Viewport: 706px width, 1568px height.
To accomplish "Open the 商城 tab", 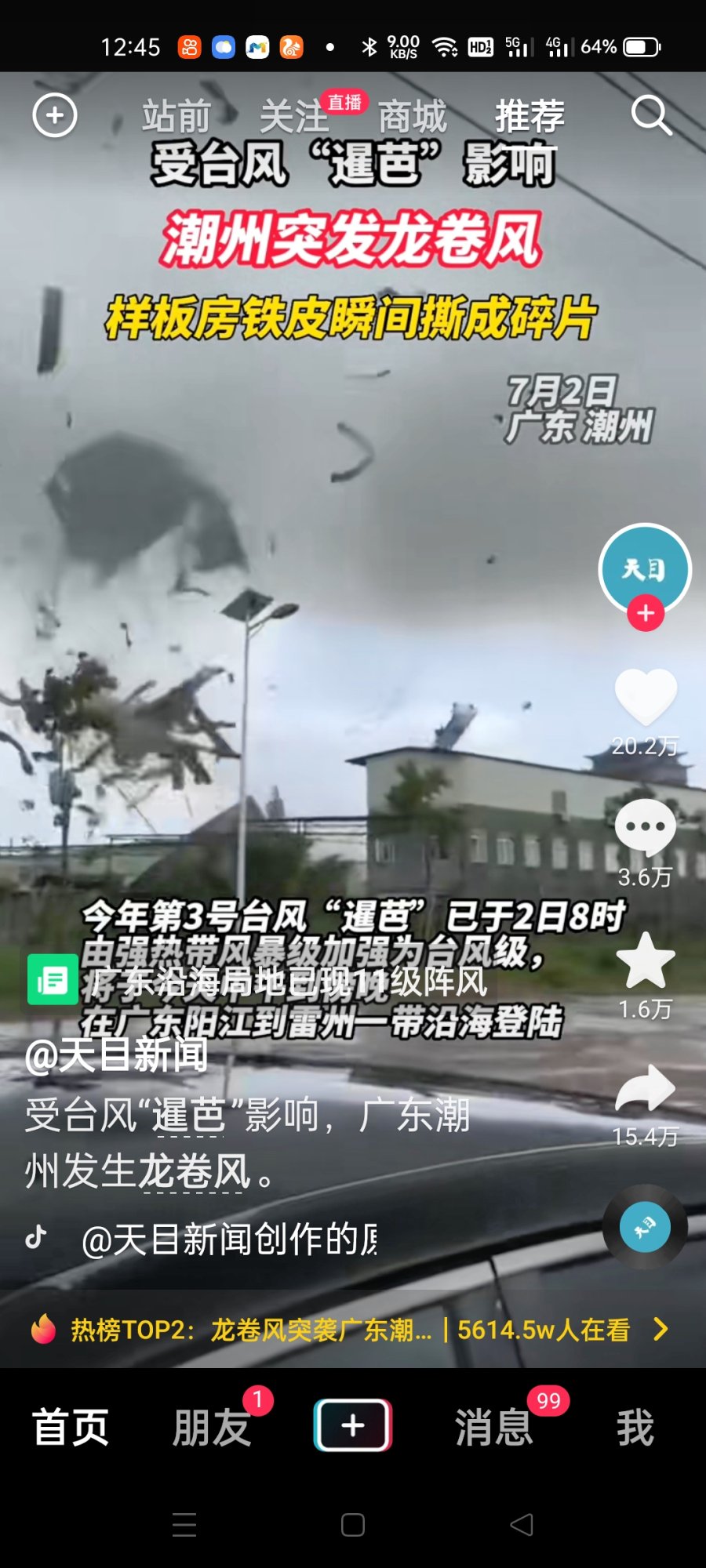I will coord(413,116).
